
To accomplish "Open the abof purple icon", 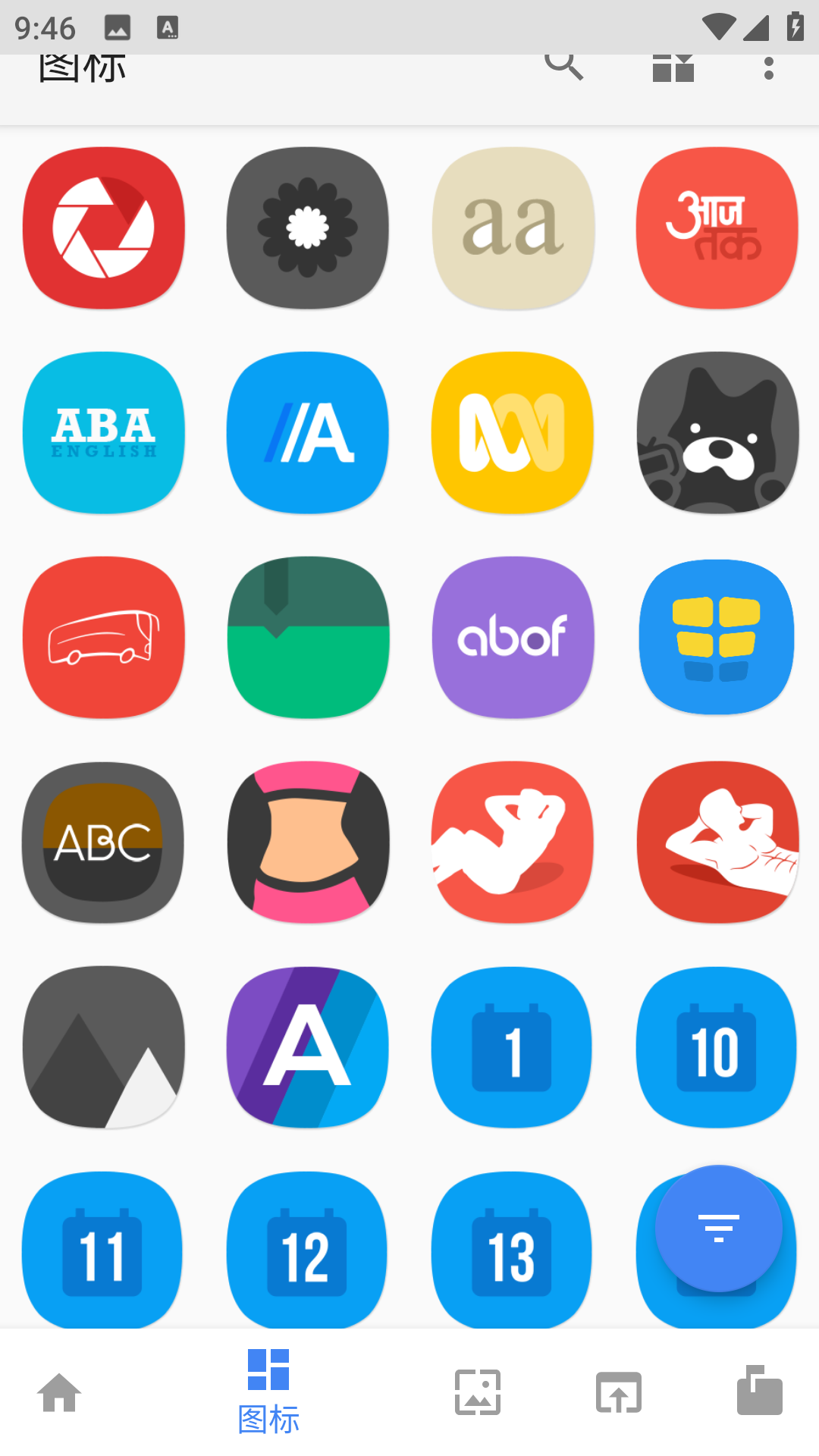I will [513, 637].
